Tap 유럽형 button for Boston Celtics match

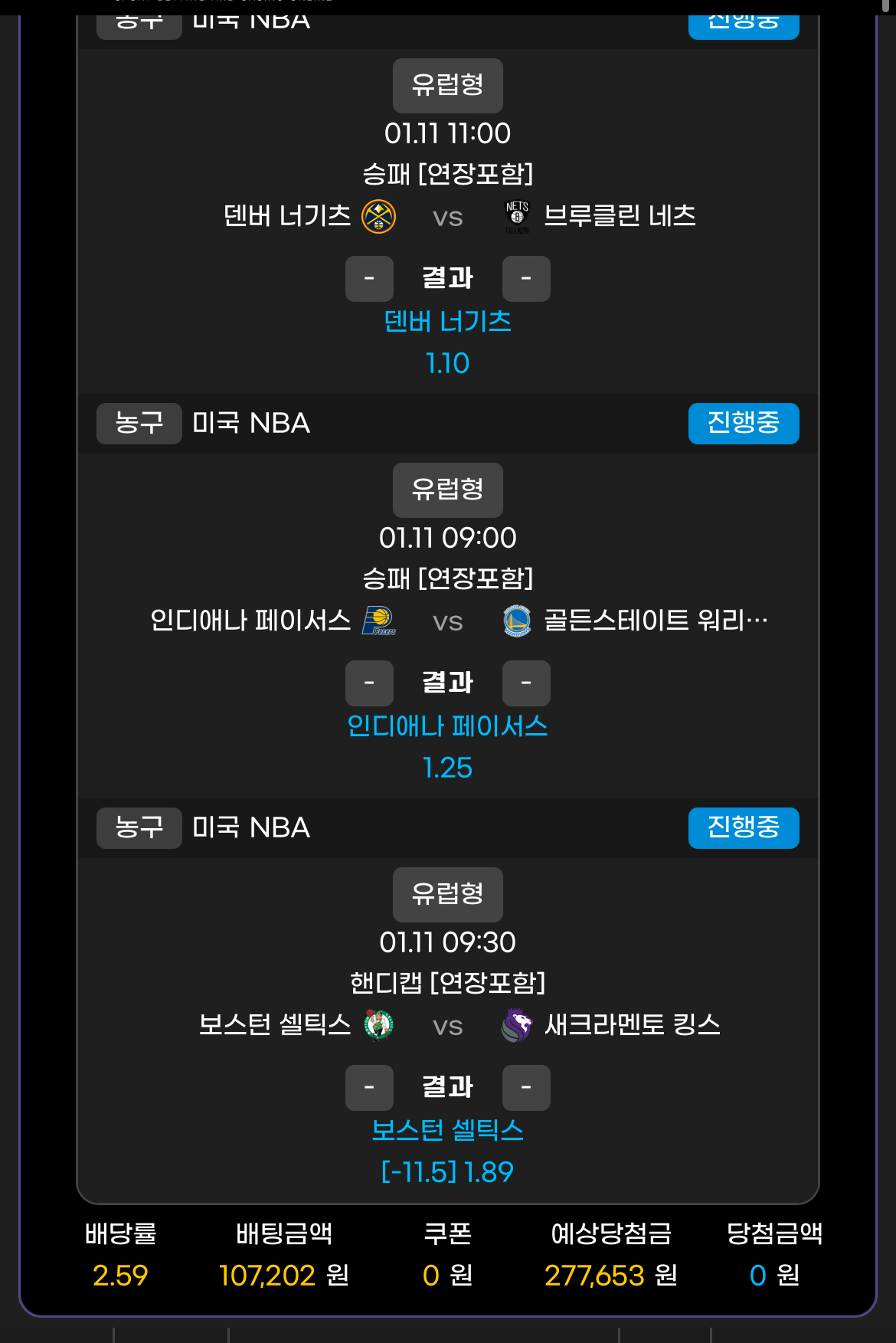(x=447, y=894)
